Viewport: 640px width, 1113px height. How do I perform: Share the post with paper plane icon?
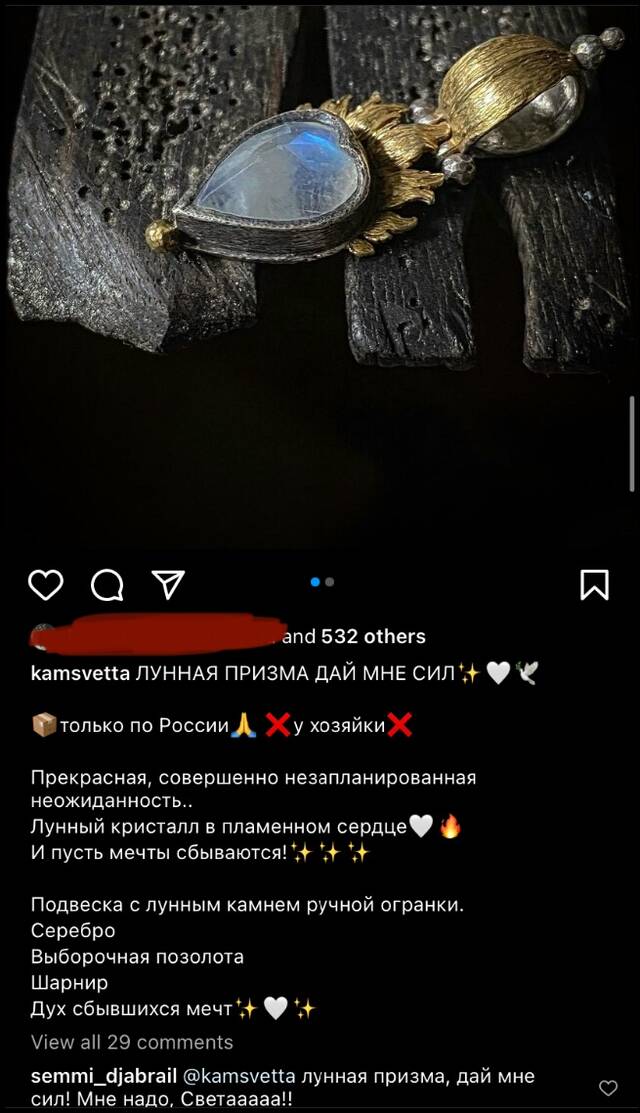click(168, 585)
